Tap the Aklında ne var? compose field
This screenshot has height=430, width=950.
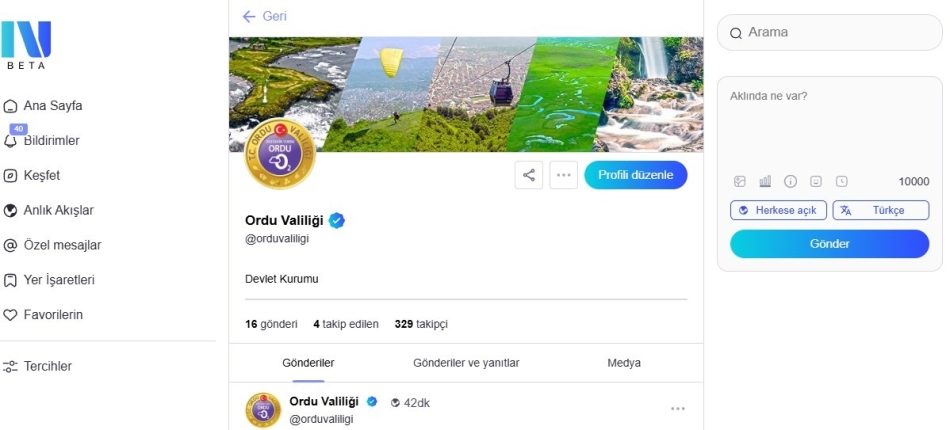tap(829, 125)
